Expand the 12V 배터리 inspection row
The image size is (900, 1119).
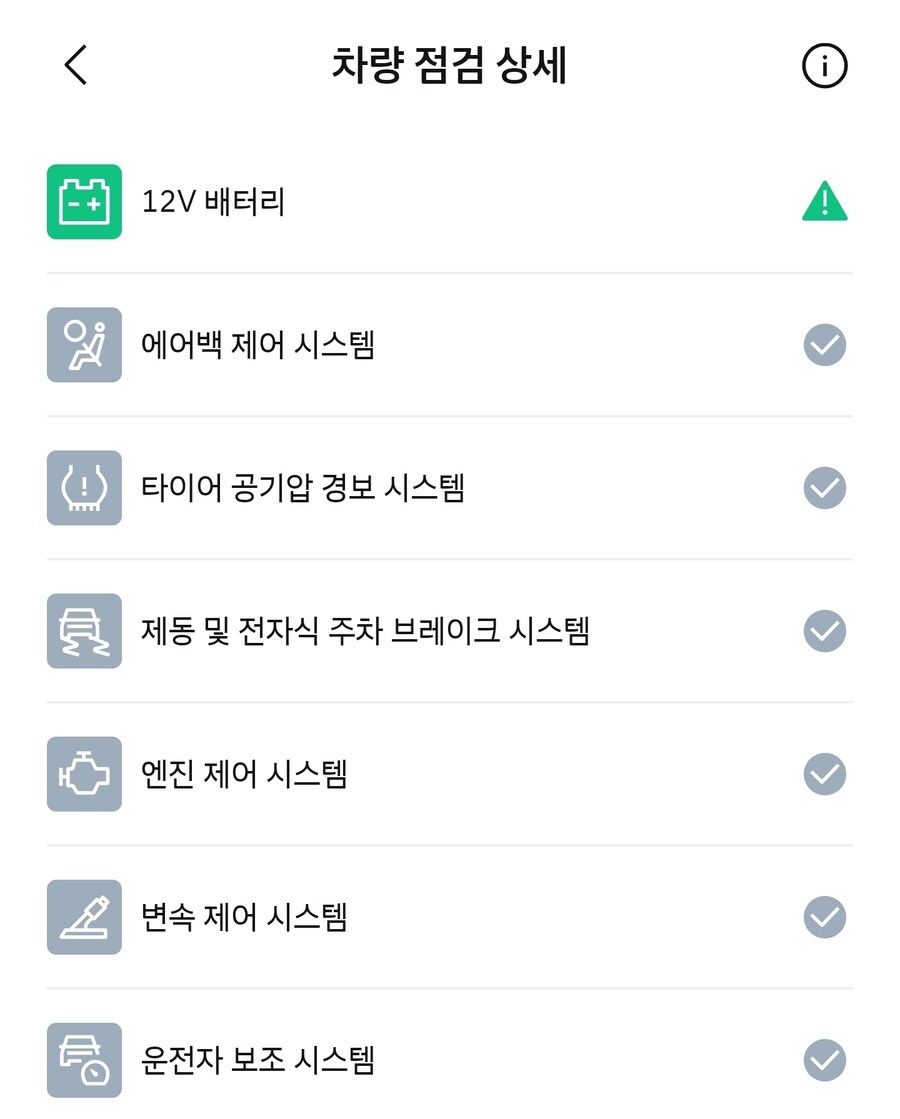click(x=450, y=199)
